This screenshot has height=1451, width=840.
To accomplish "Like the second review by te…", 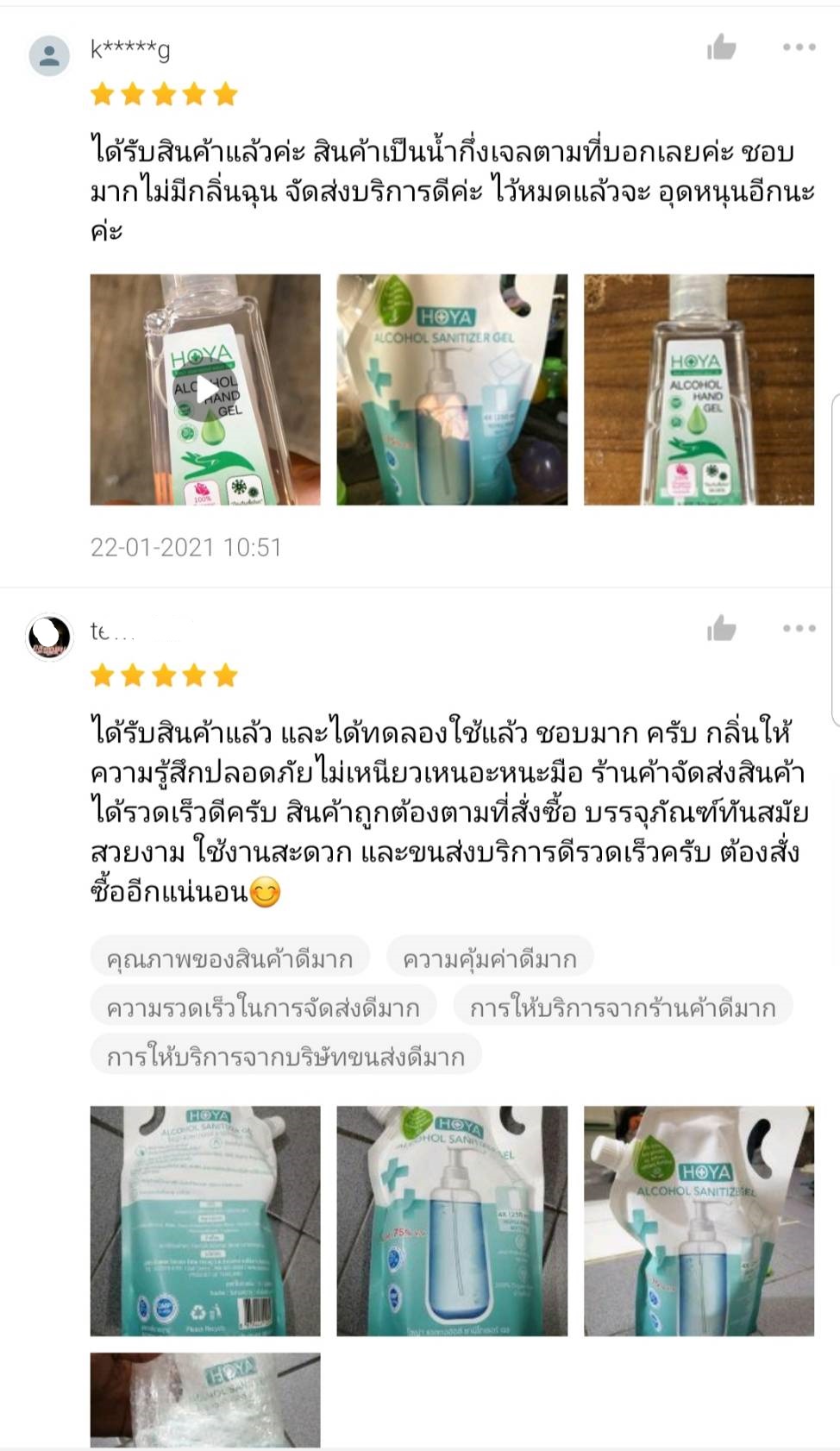I will pos(721,630).
